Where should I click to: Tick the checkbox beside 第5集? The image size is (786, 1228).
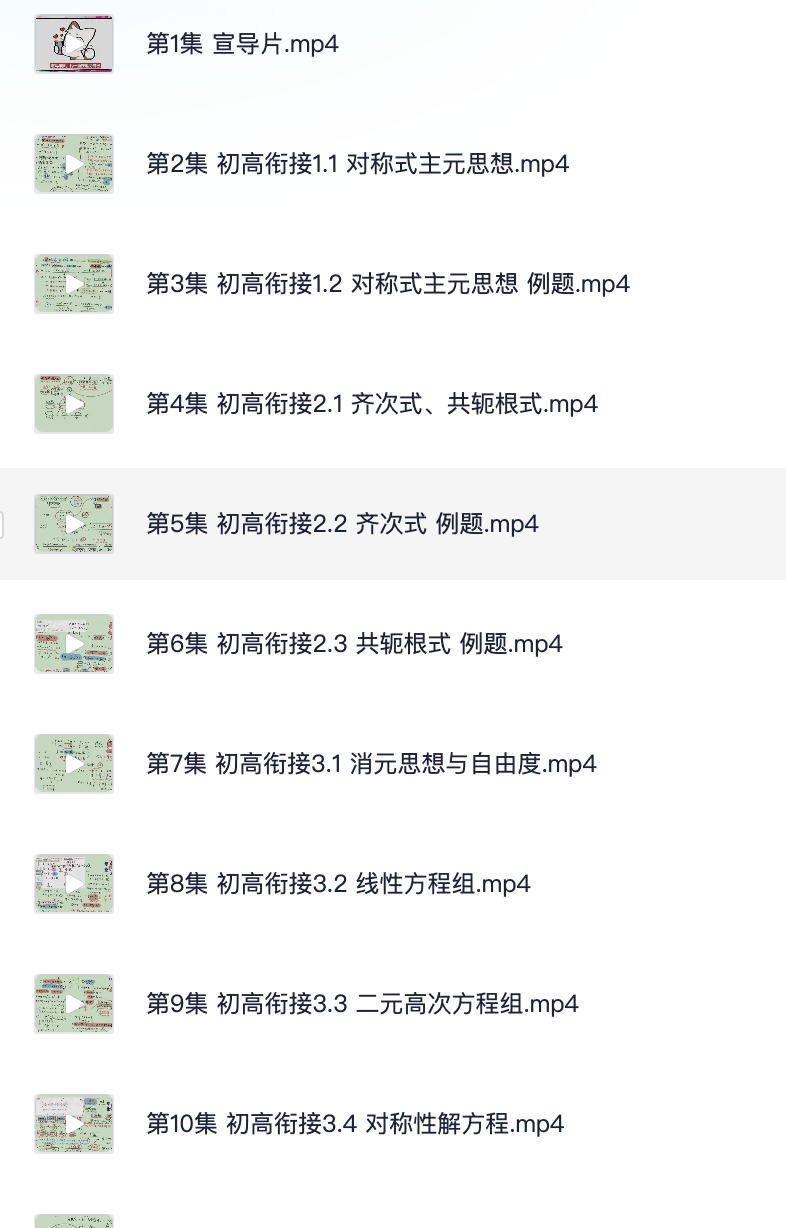point(1,524)
